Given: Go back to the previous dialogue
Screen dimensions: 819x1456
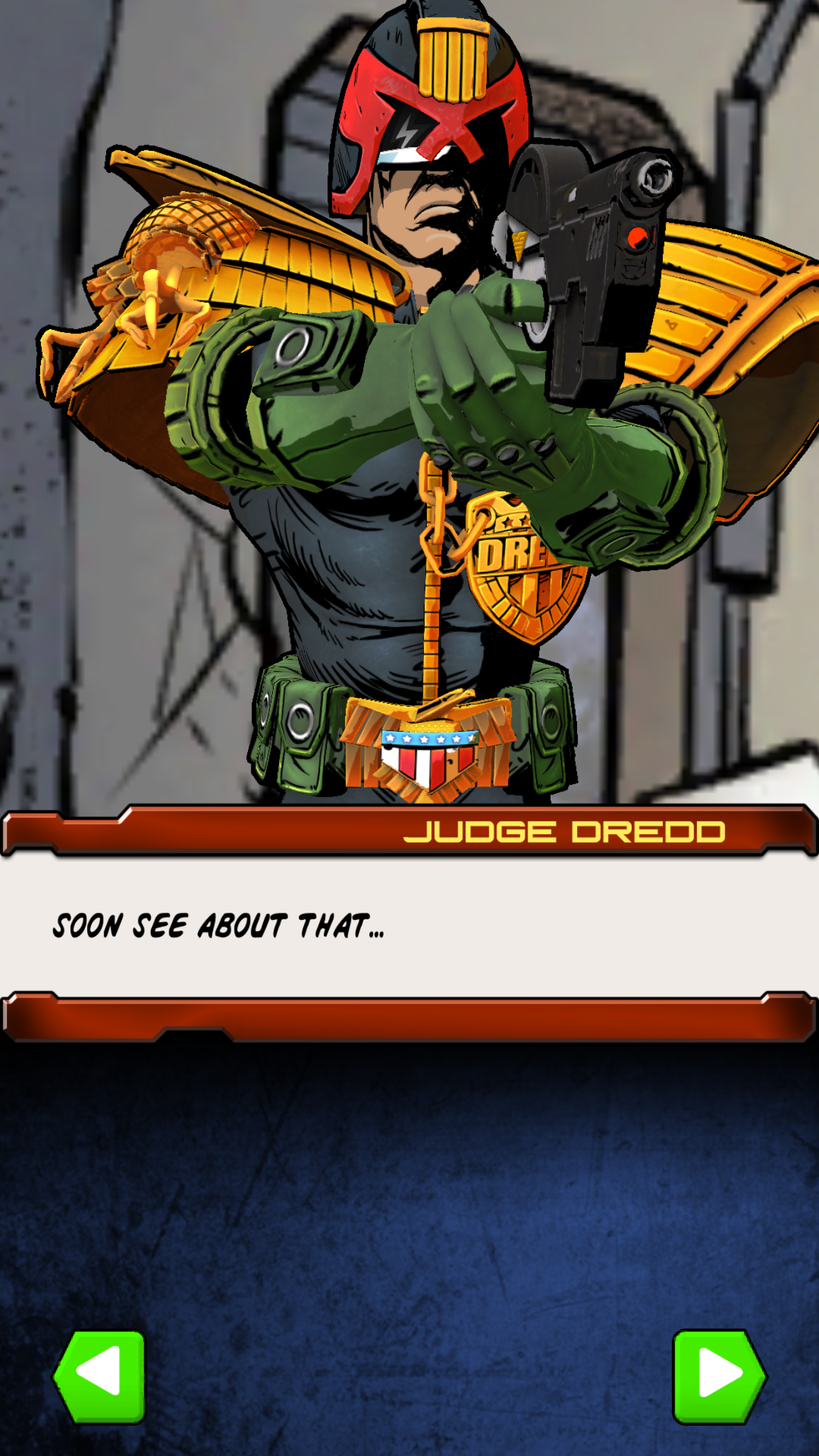Looking at the screenshot, I should (100, 1376).
